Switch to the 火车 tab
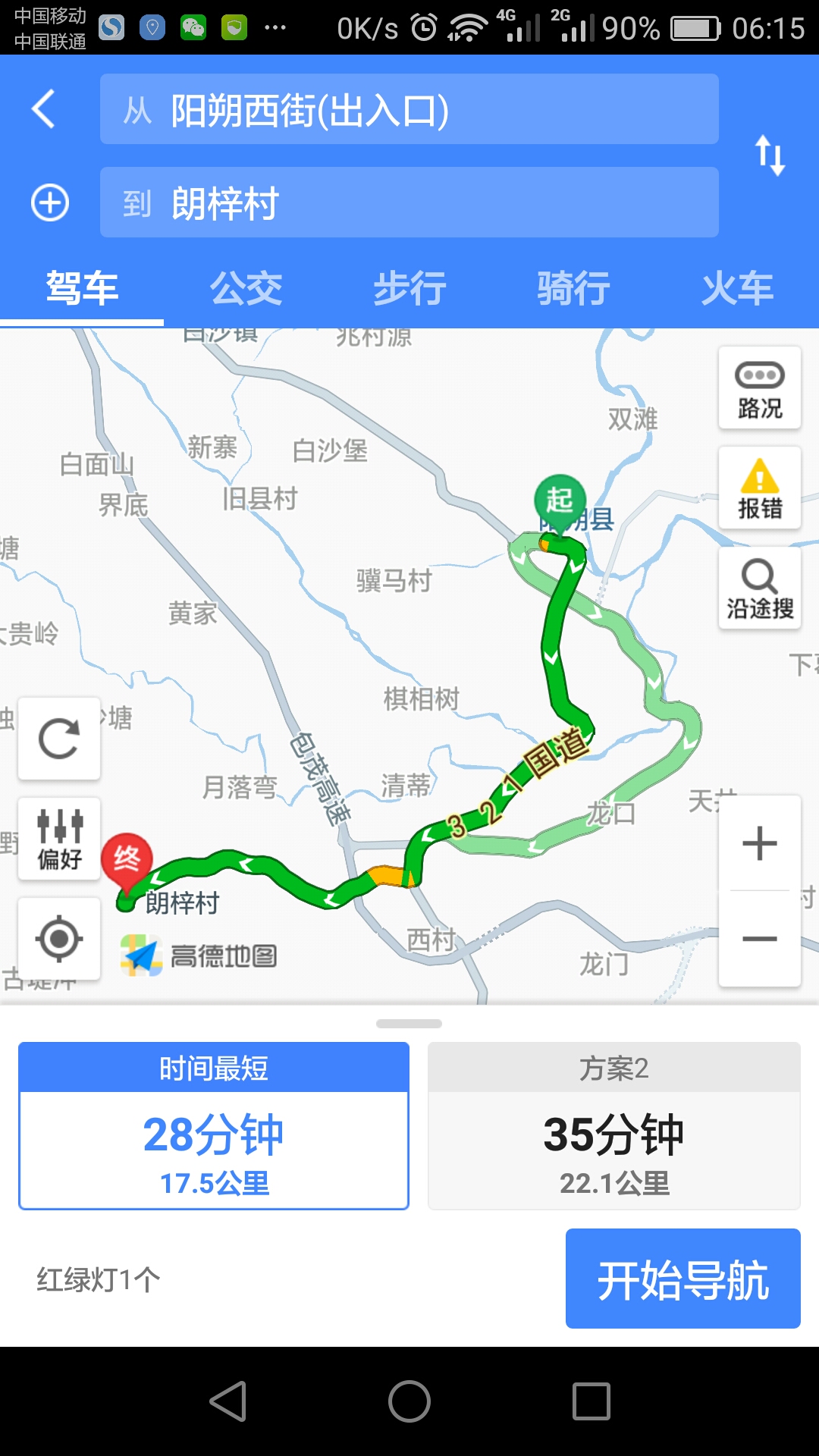 click(737, 288)
